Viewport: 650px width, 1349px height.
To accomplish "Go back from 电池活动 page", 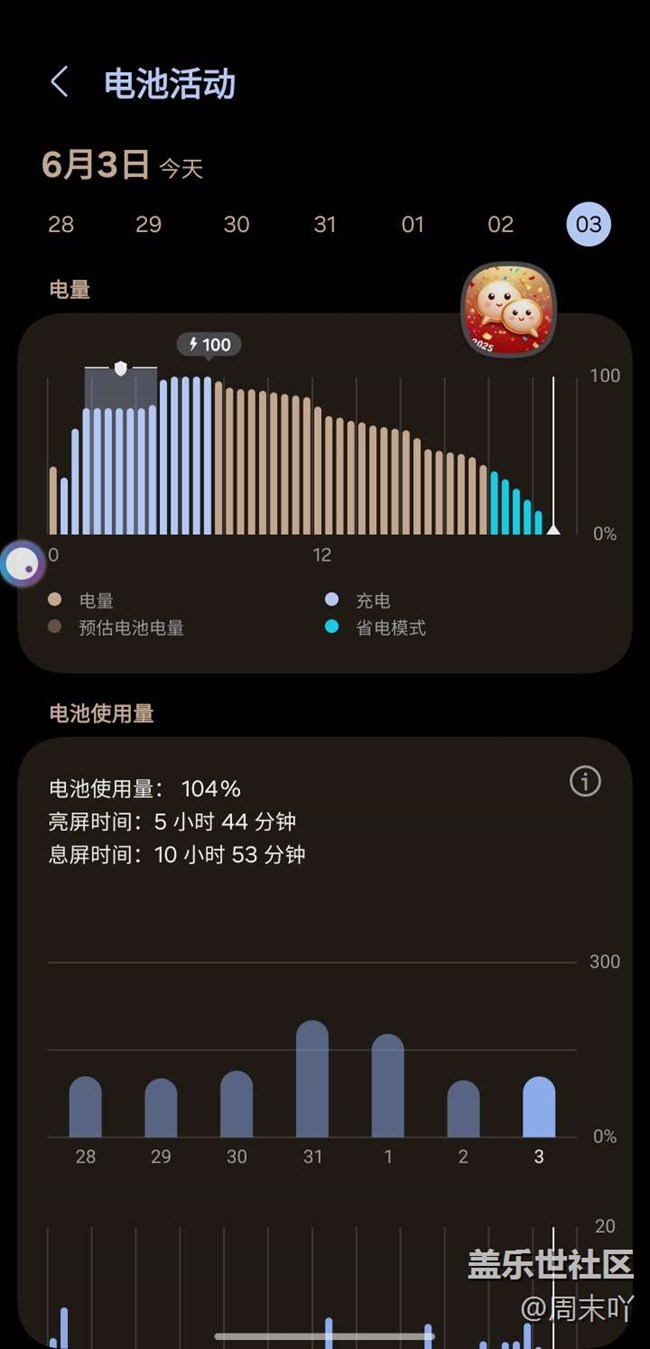I will click(60, 82).
